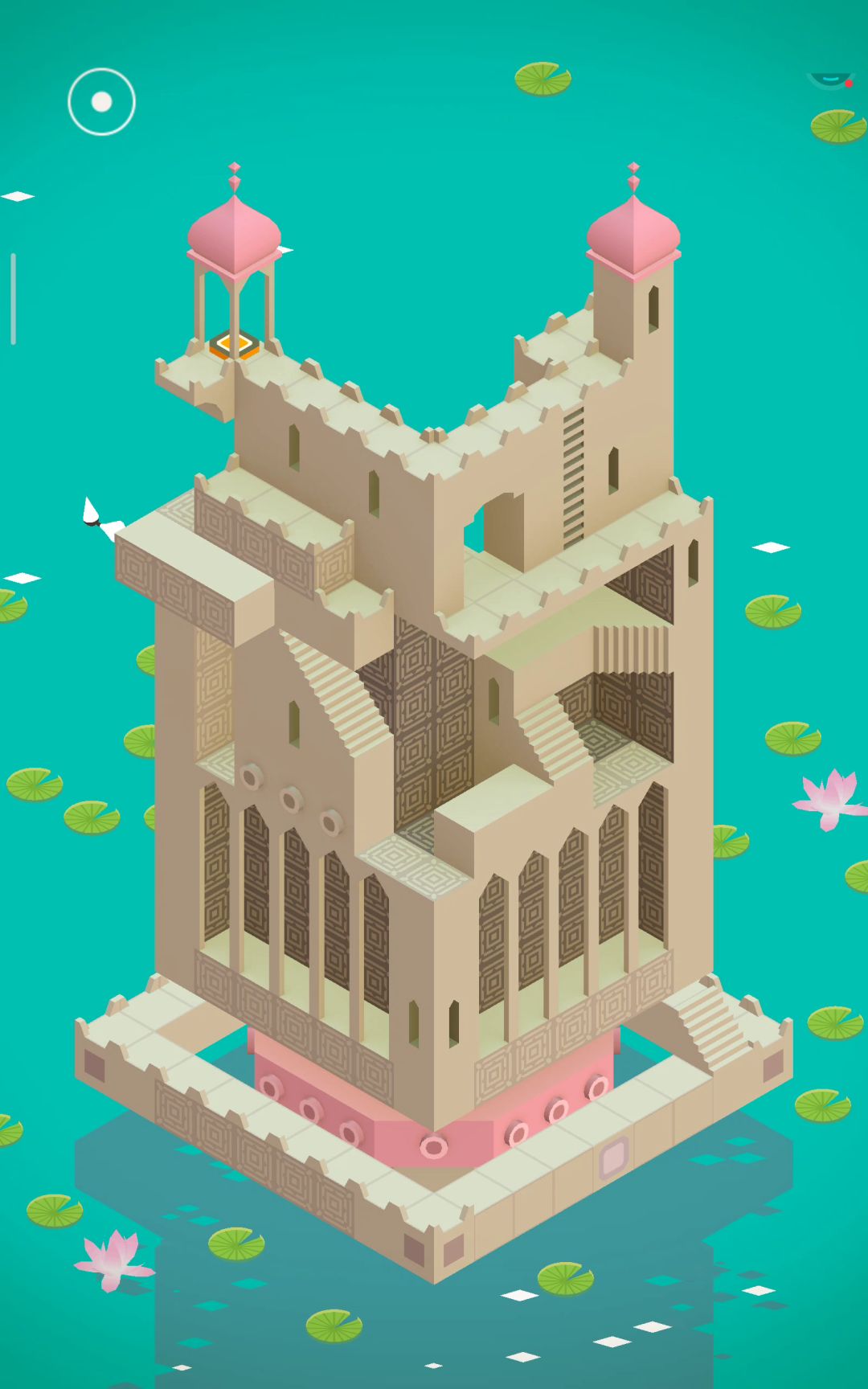
Task: Tap the orange goal tile under the pavilion
Action: tap(234, 345)
